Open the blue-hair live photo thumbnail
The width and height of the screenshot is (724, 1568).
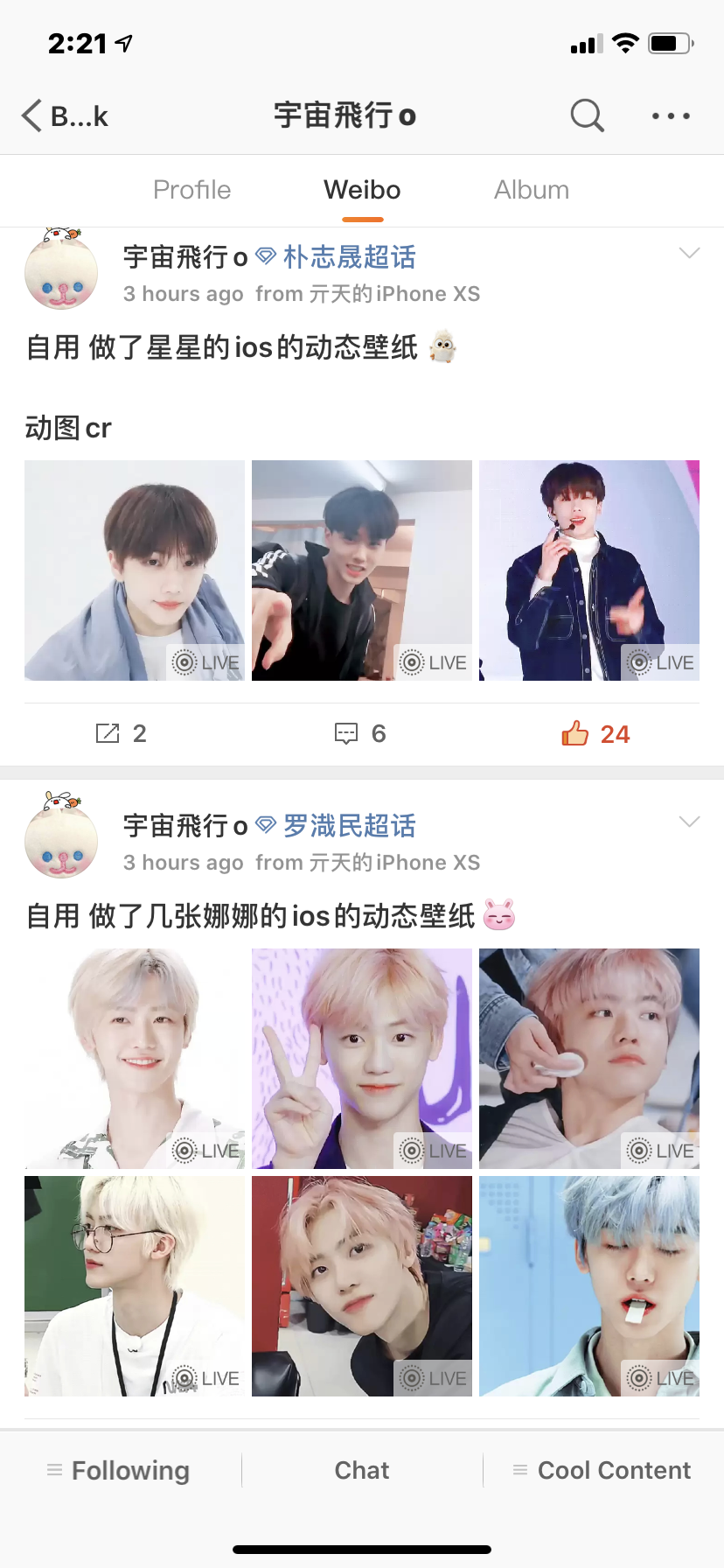[x=589, y=1286]
